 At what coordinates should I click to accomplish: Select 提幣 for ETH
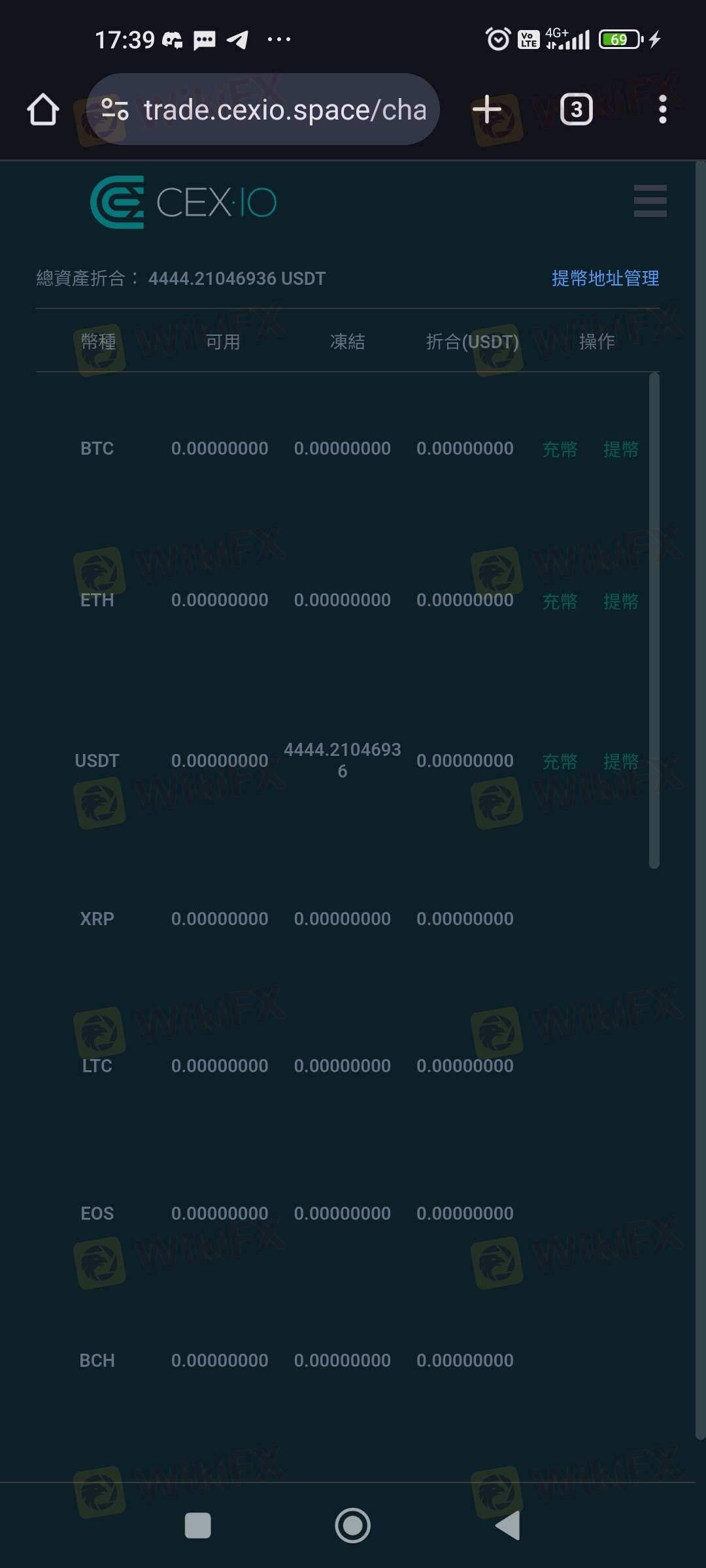pyautogui.click(x=621, y=600)
